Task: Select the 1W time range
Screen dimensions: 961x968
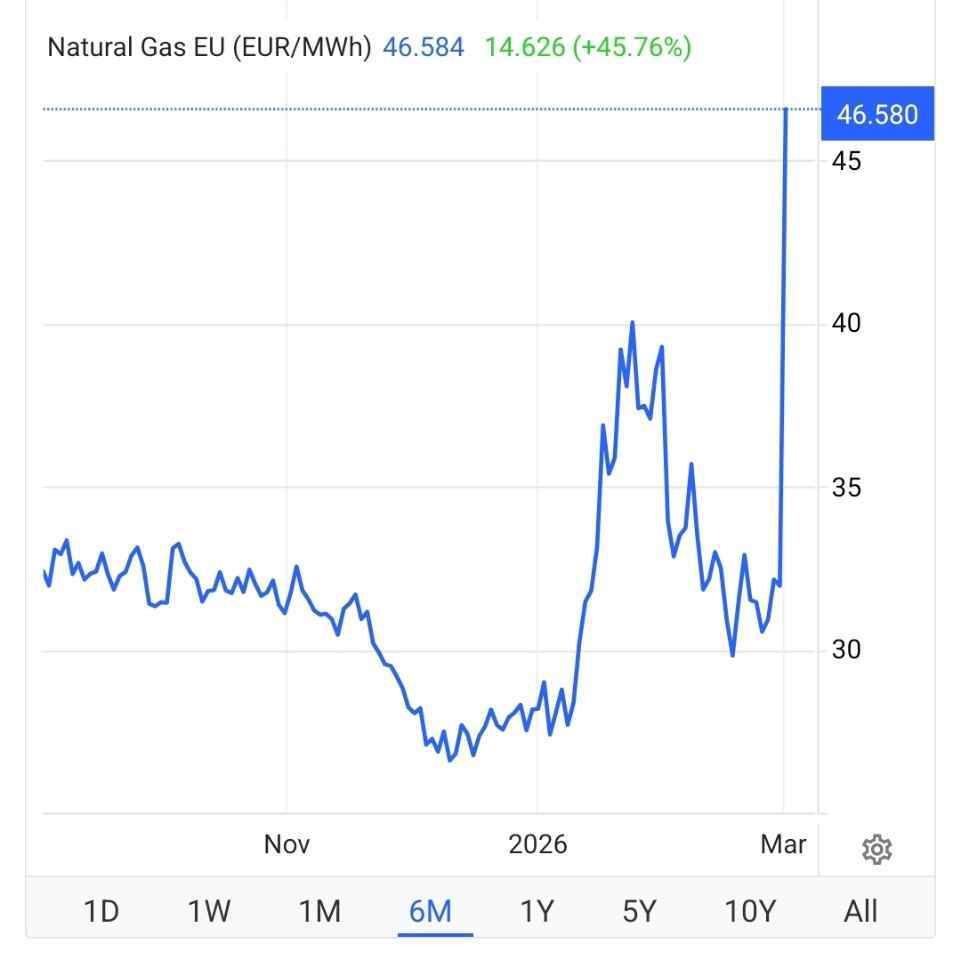Action: 209,911
